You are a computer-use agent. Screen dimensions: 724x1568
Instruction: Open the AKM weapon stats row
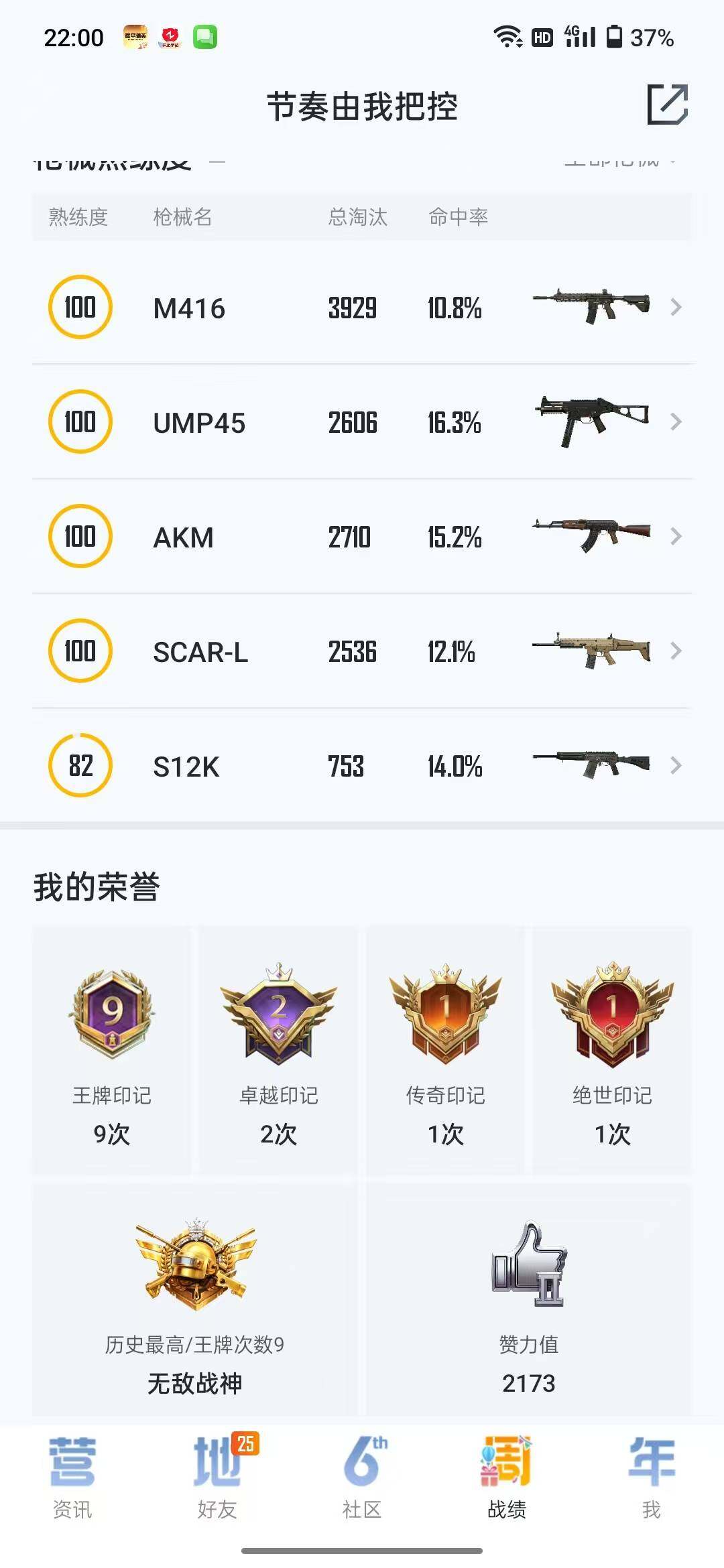(x=362, y=536)
